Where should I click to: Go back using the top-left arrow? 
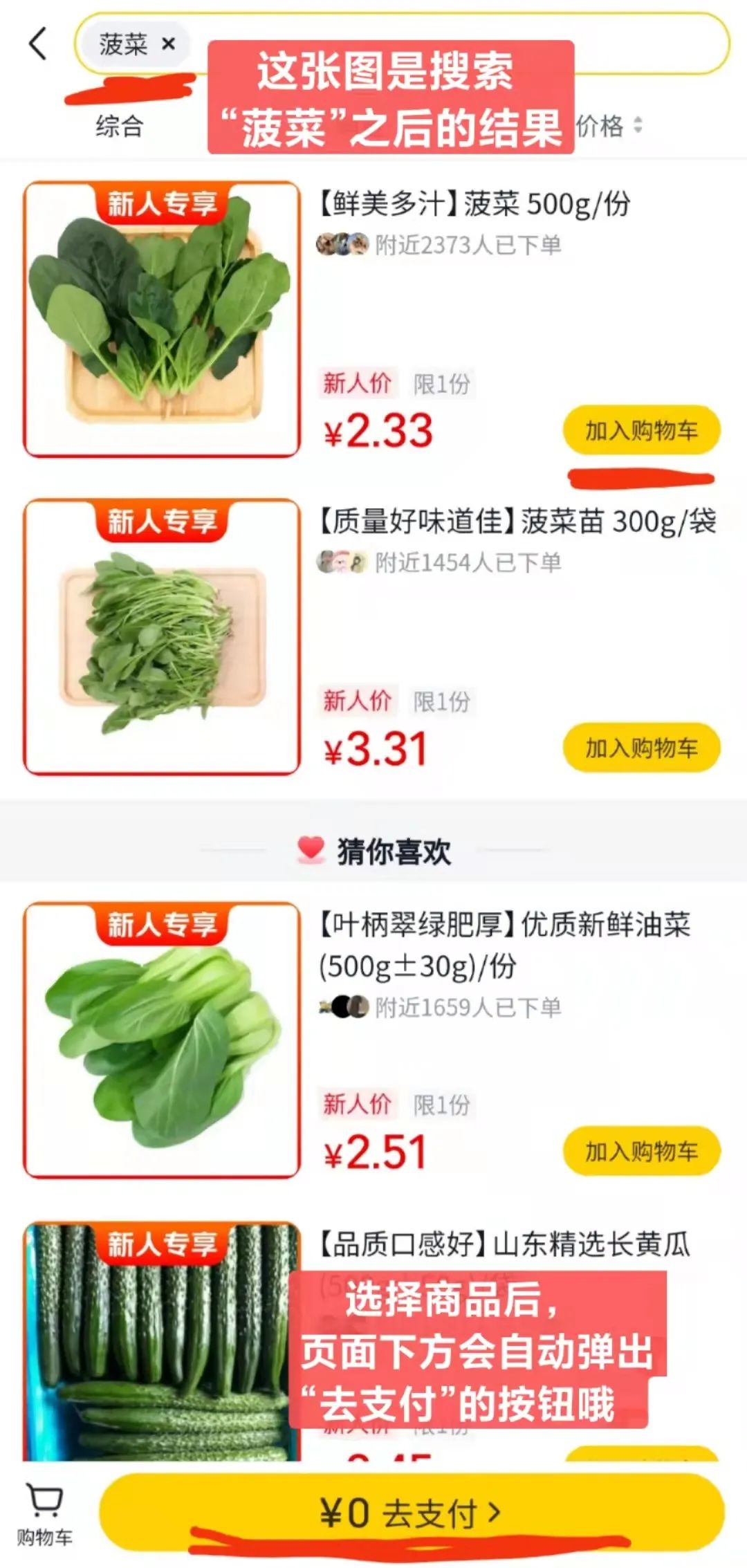pyautogui.click(x=39, y=44)
